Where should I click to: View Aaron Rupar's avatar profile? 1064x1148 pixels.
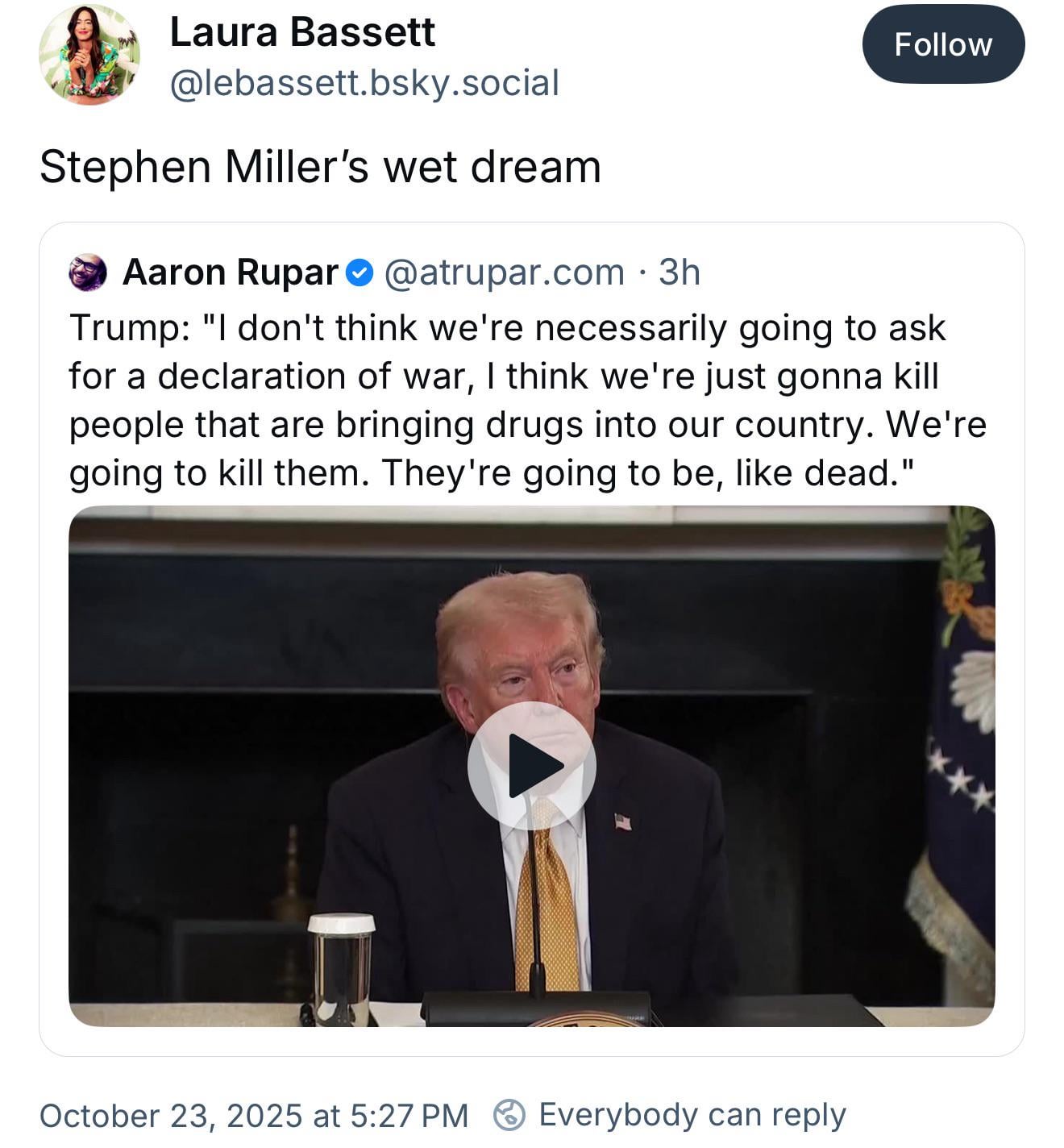coord(88,272)
